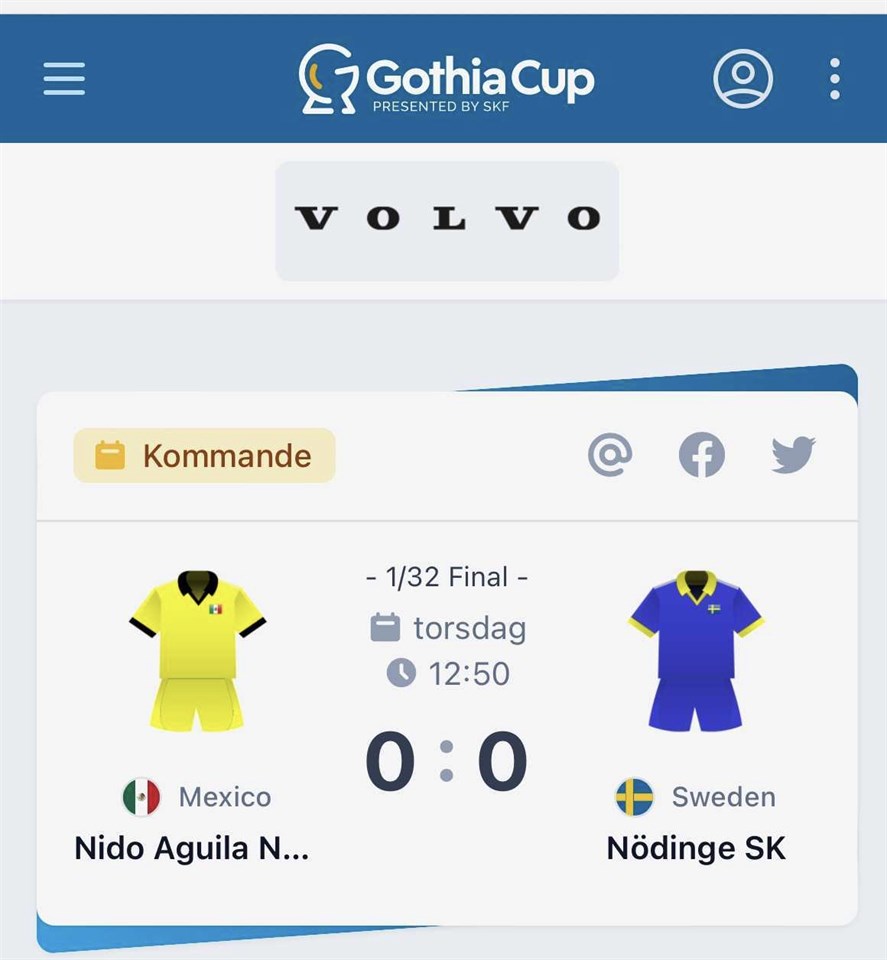Open the hamburger drawer menu

coord(64,78)
